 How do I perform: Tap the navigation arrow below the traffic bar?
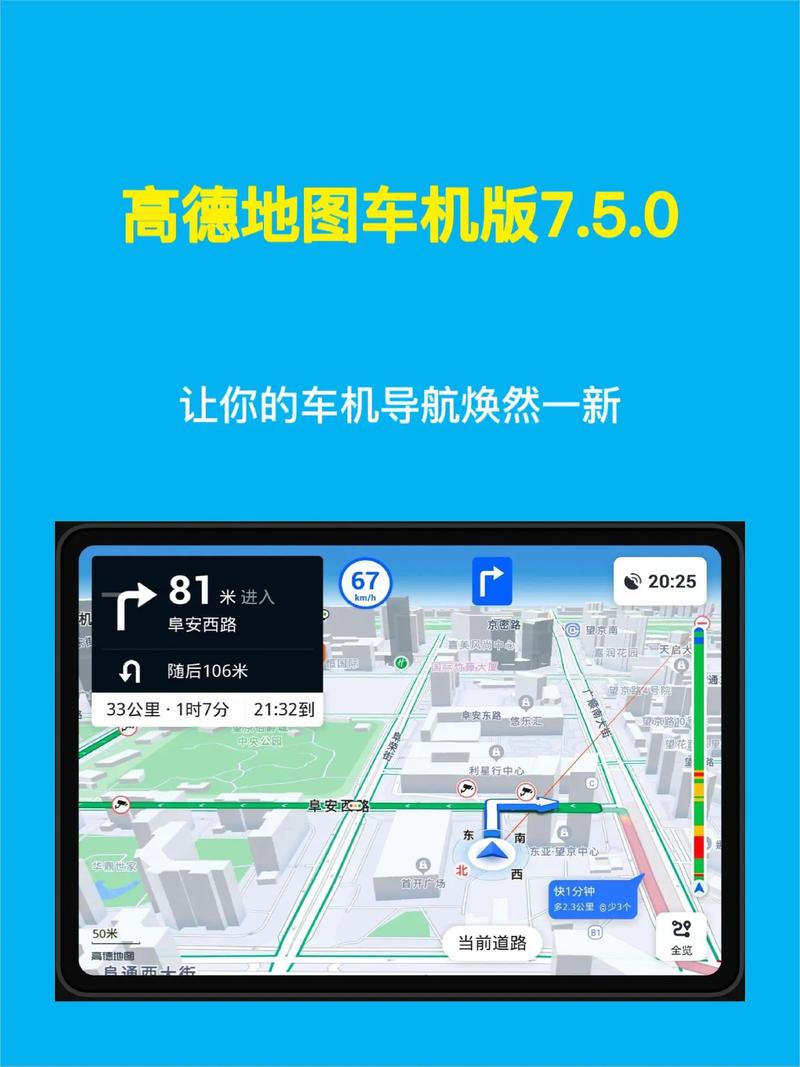click(x=698, y=886)
